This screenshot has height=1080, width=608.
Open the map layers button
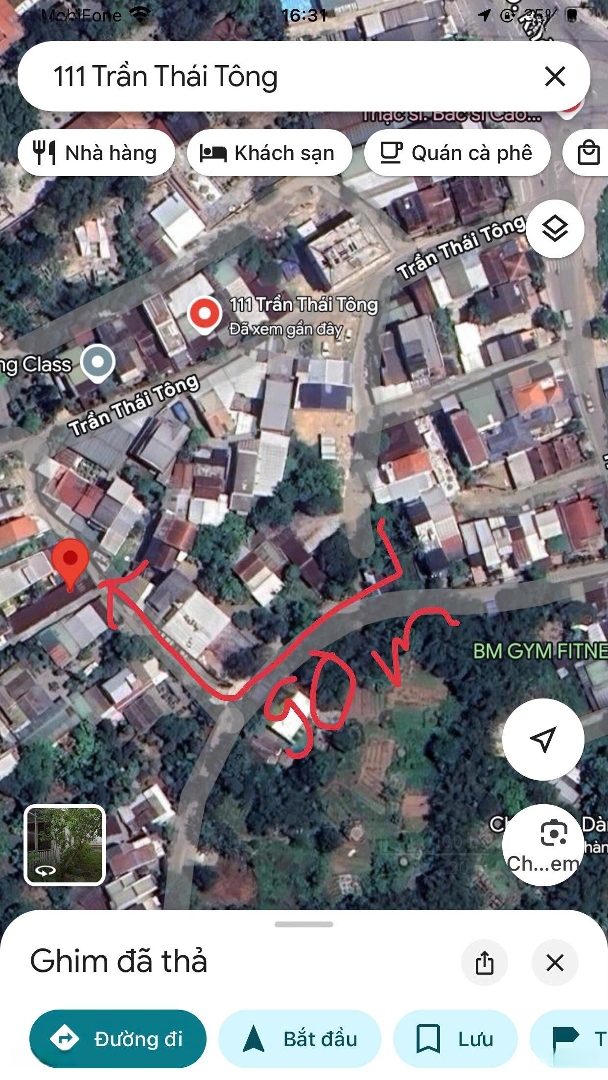tap(555, 229)
